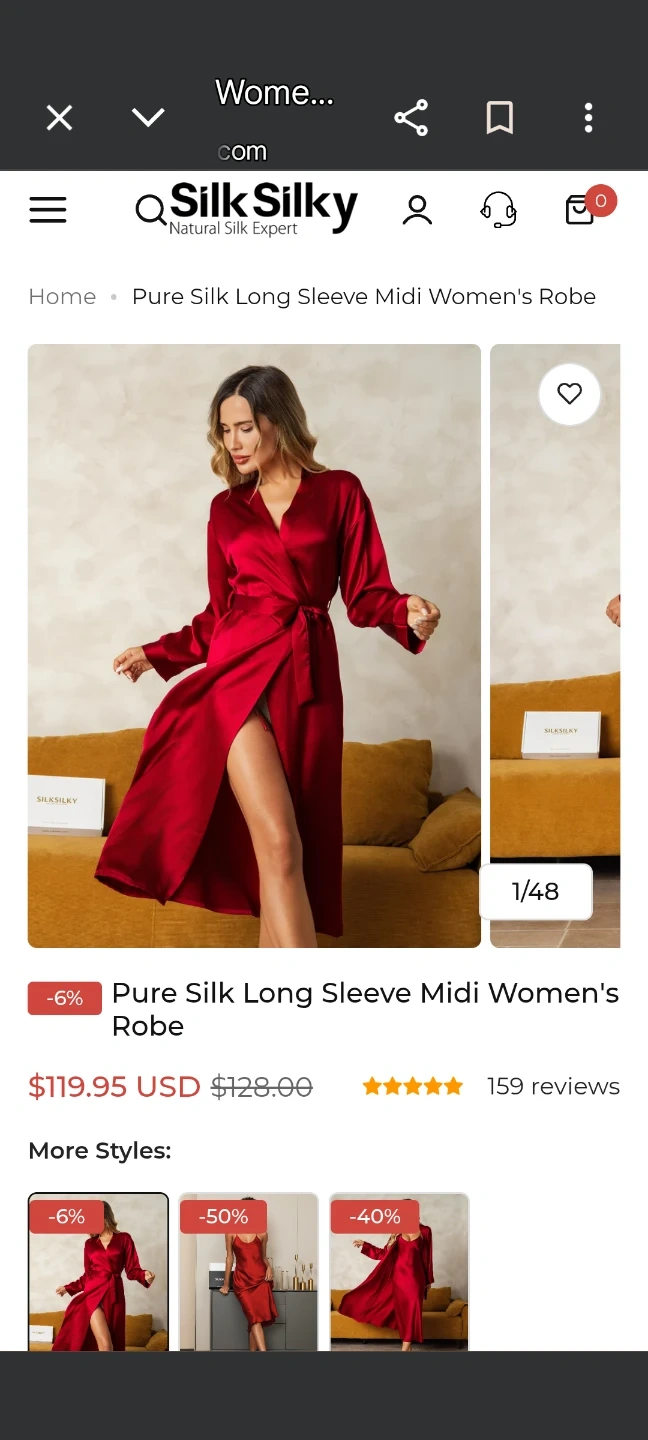
Task: Add robe to wishlist with heart
Action: (569, 394)
